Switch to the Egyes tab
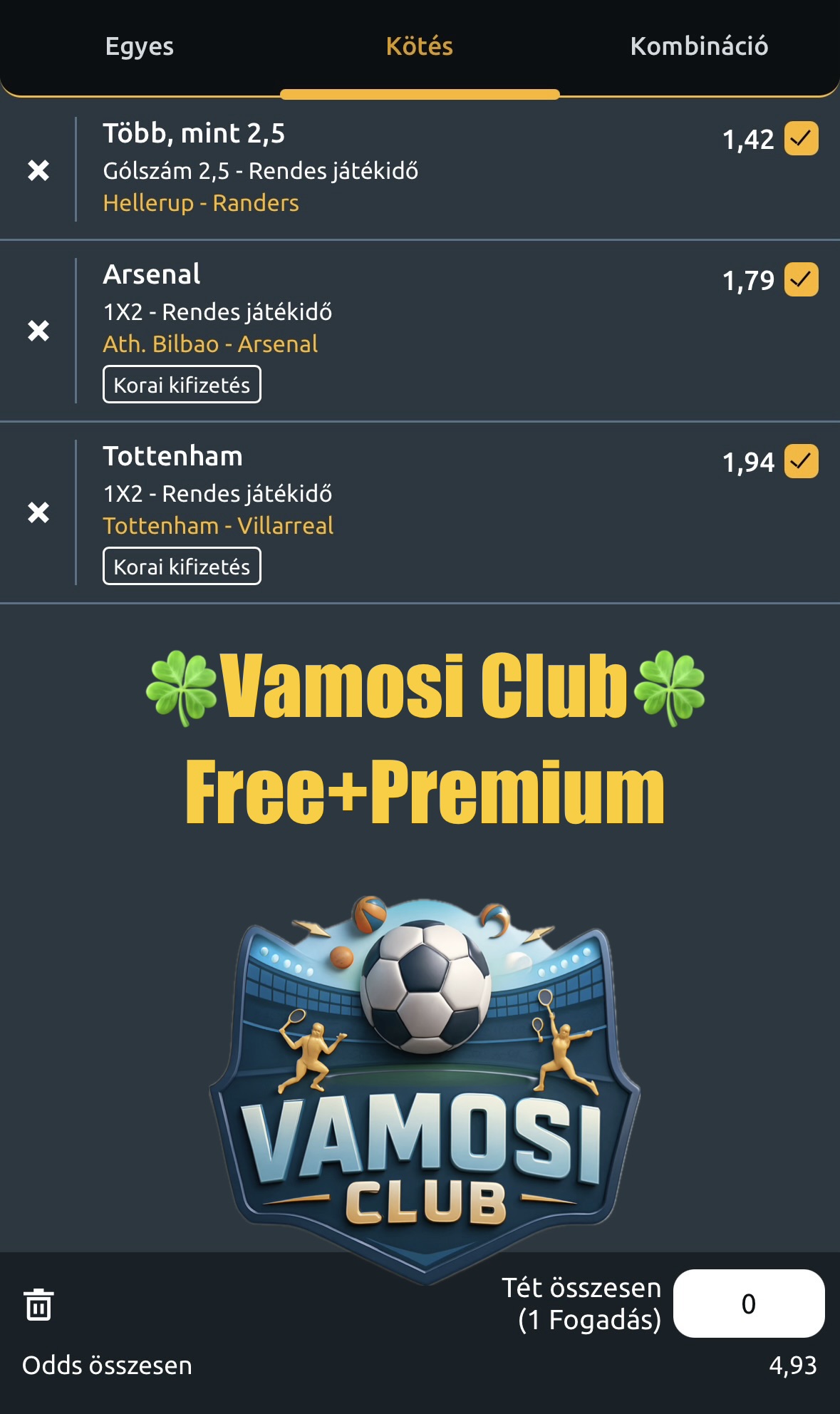The height and width of the screenshot is (1414, 840). 140,47
